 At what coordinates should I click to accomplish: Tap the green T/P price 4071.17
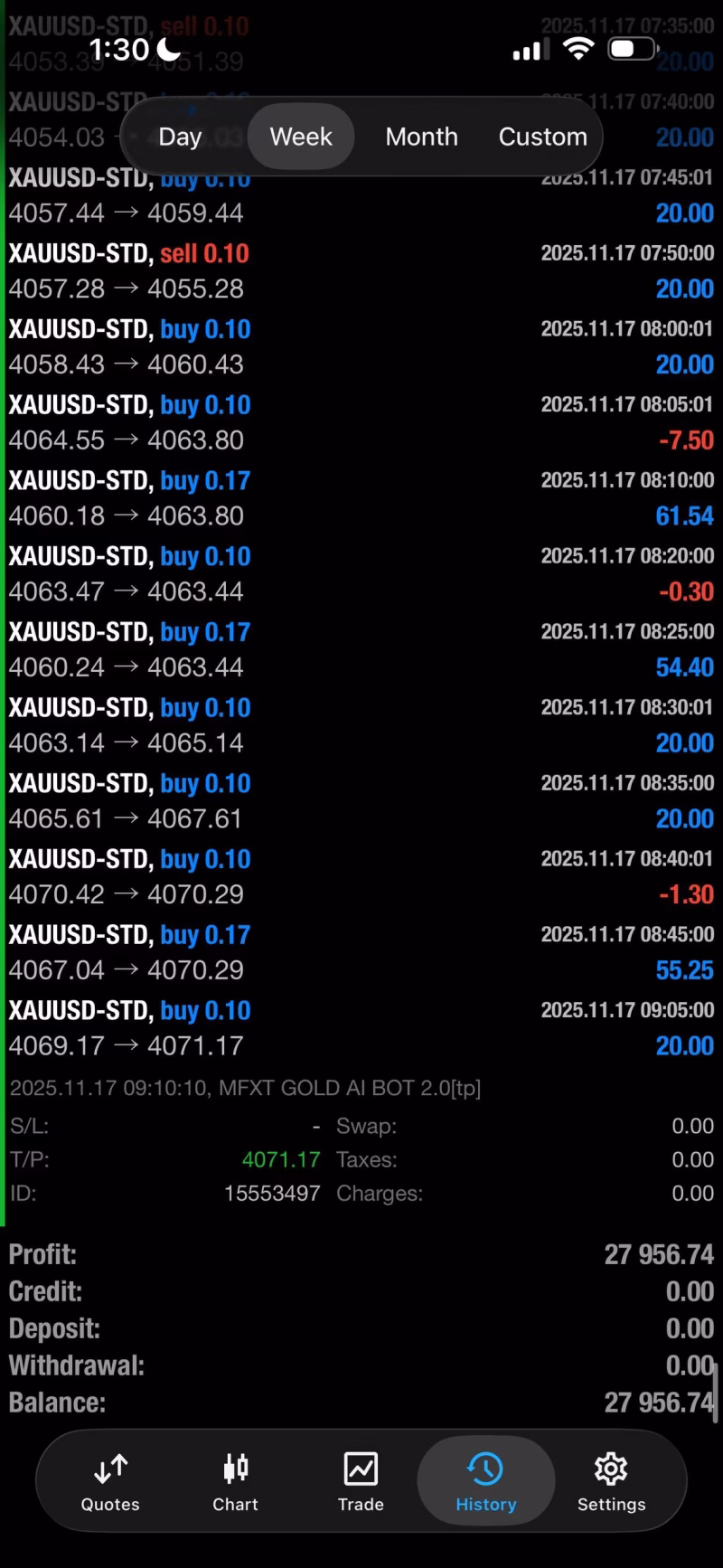[281, 1159]
